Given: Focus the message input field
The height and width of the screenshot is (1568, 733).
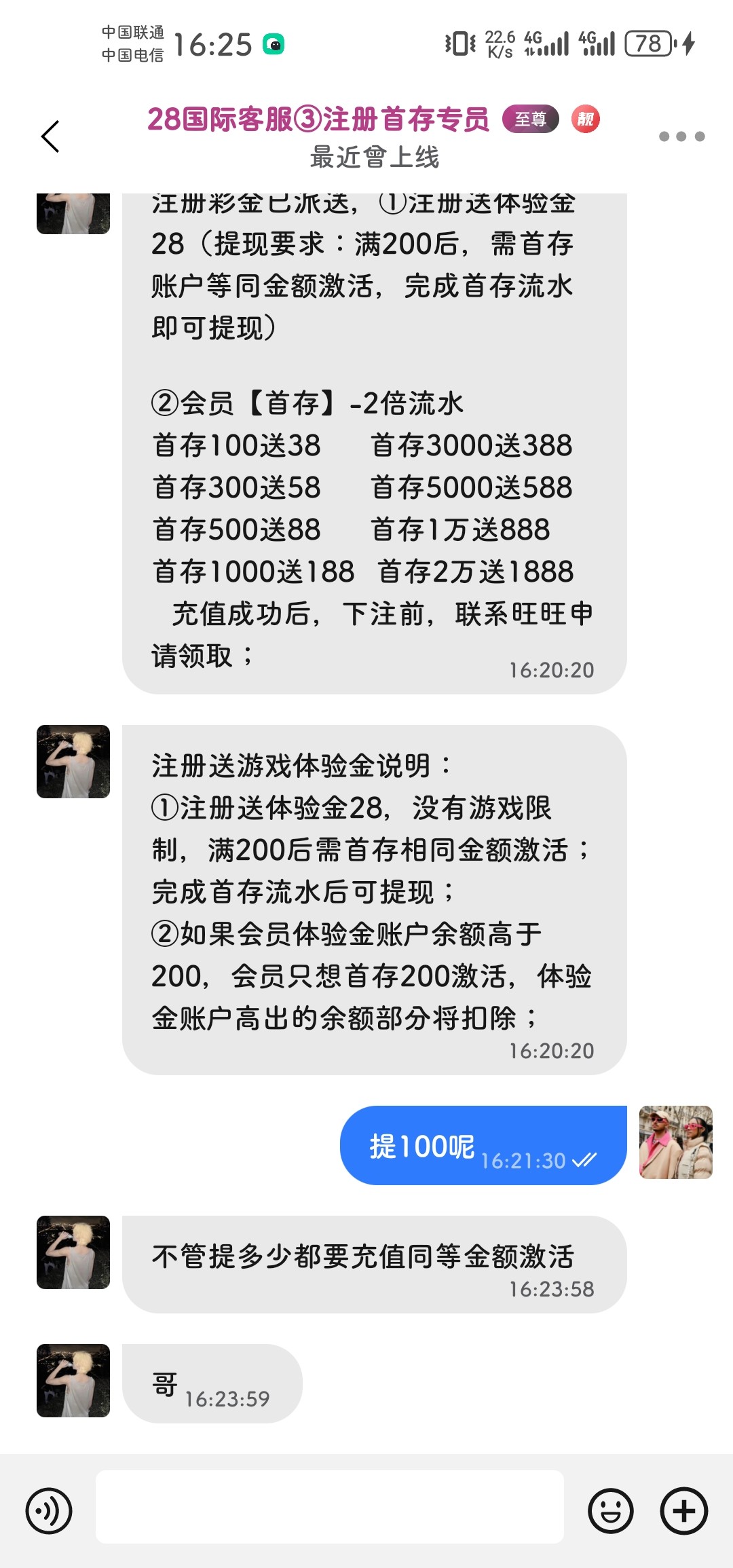Looking at the screenshot, I should point(330,1507).
